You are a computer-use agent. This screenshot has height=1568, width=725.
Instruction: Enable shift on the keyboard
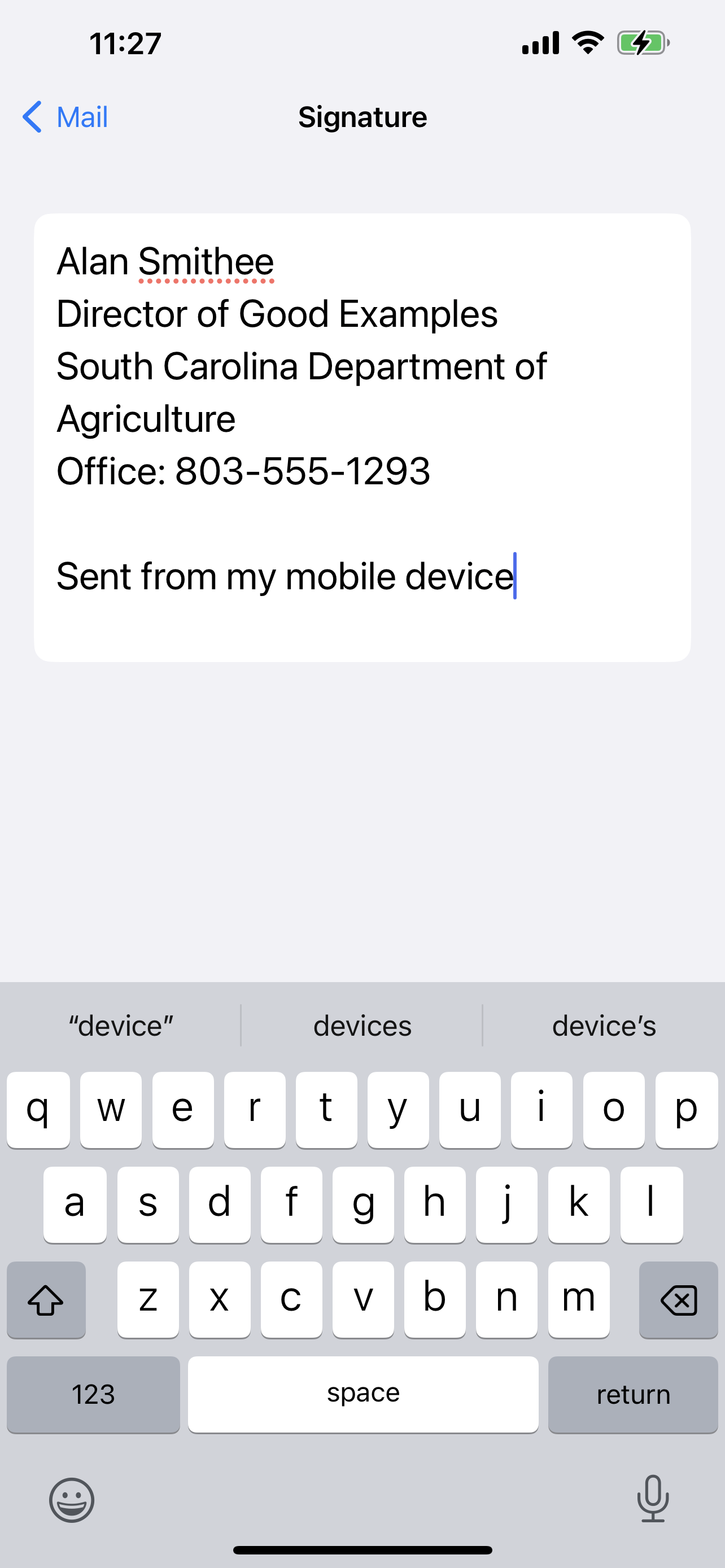(x=46, y=1299)
